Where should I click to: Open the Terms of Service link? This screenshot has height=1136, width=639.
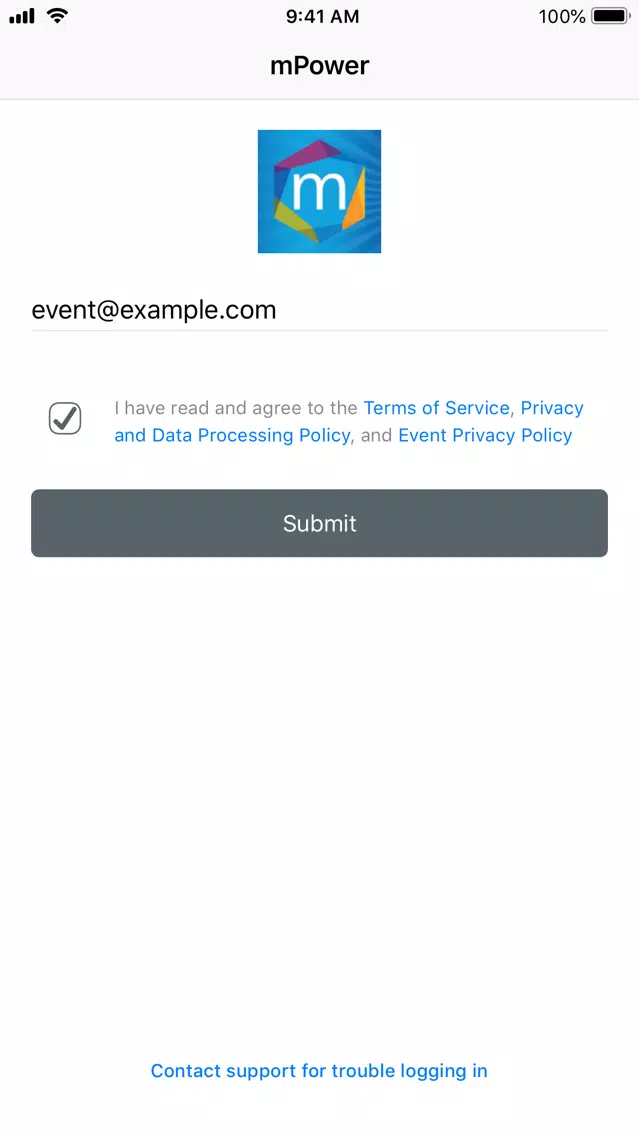[x=436, y=408]
